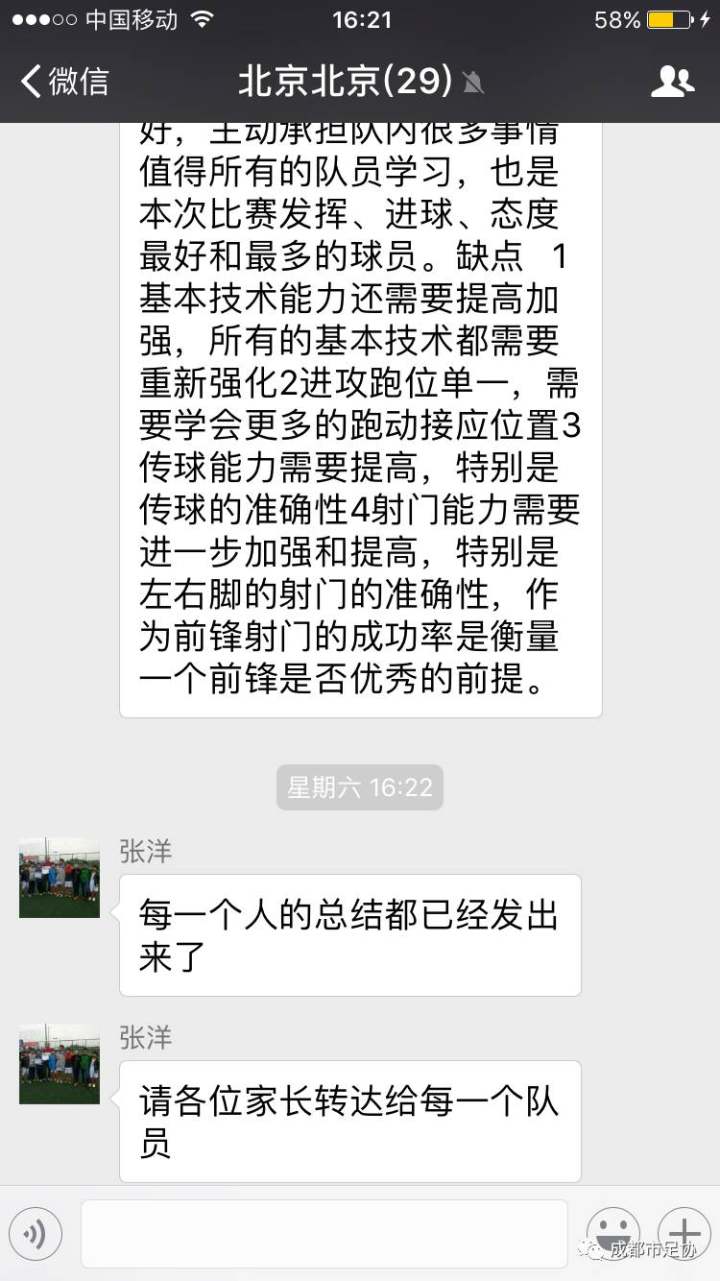
Task: Open 张洋's avatar beside 每一个人的总结 message
Action: (x=59, y=878)
